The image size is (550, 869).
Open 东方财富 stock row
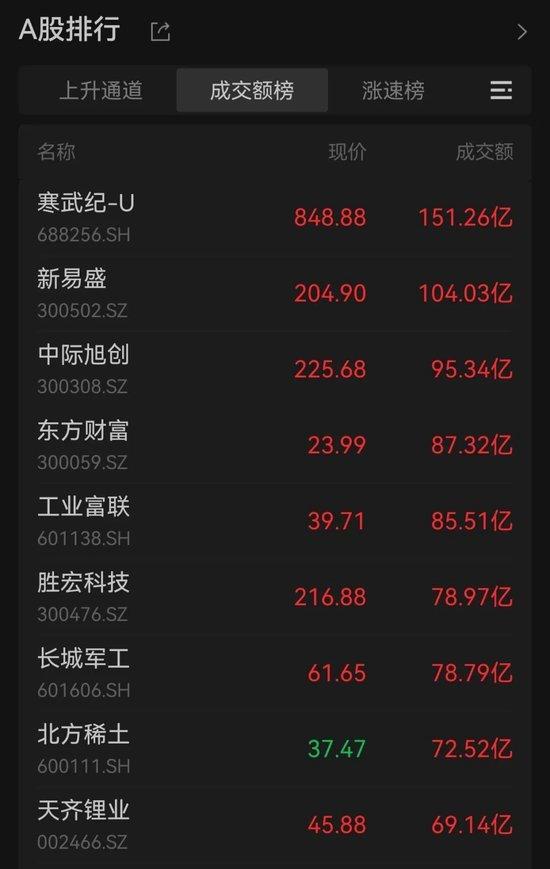coord(275,446)
